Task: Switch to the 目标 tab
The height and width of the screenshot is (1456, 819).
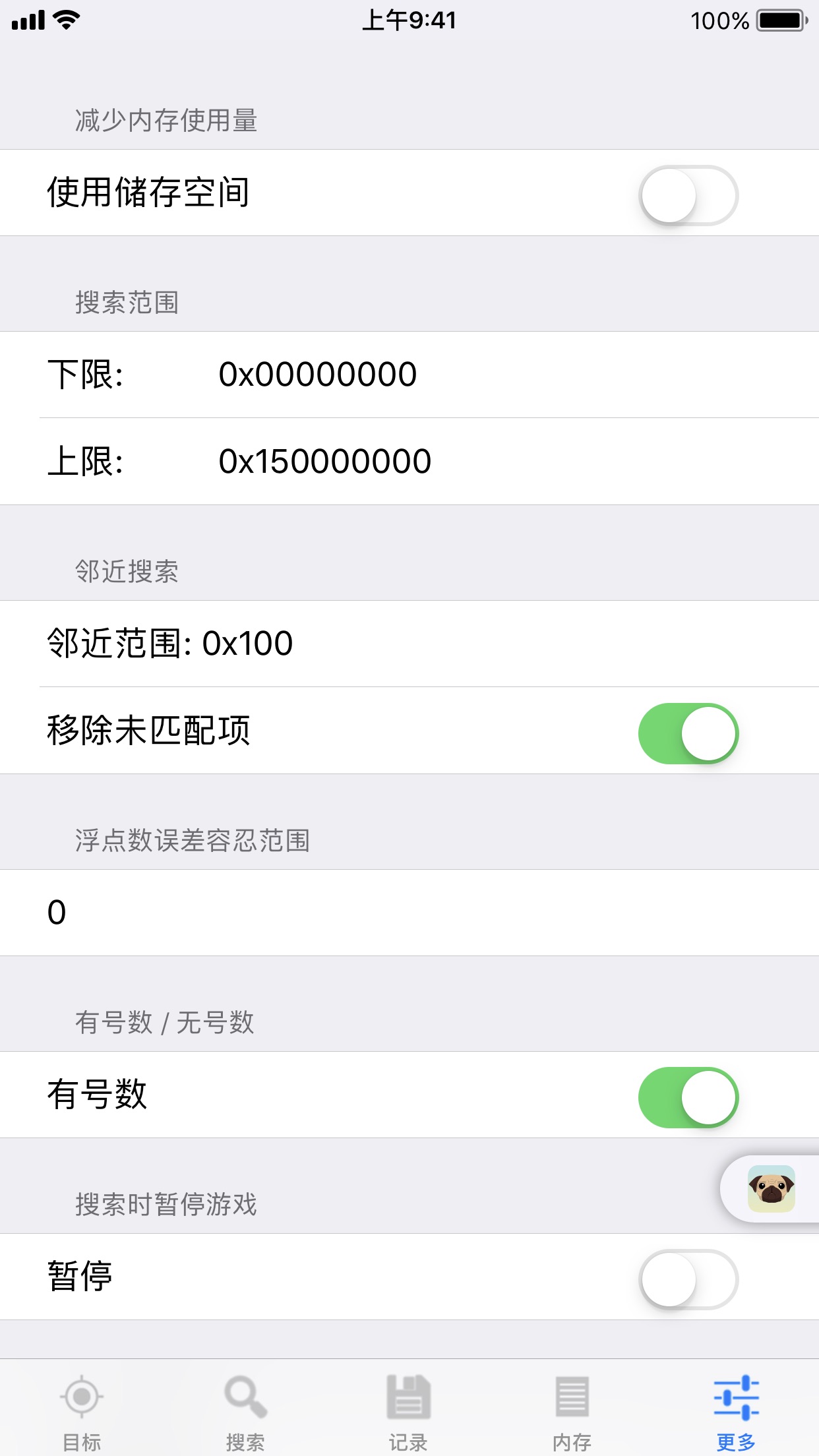Action: click(x=82, y=1411)
